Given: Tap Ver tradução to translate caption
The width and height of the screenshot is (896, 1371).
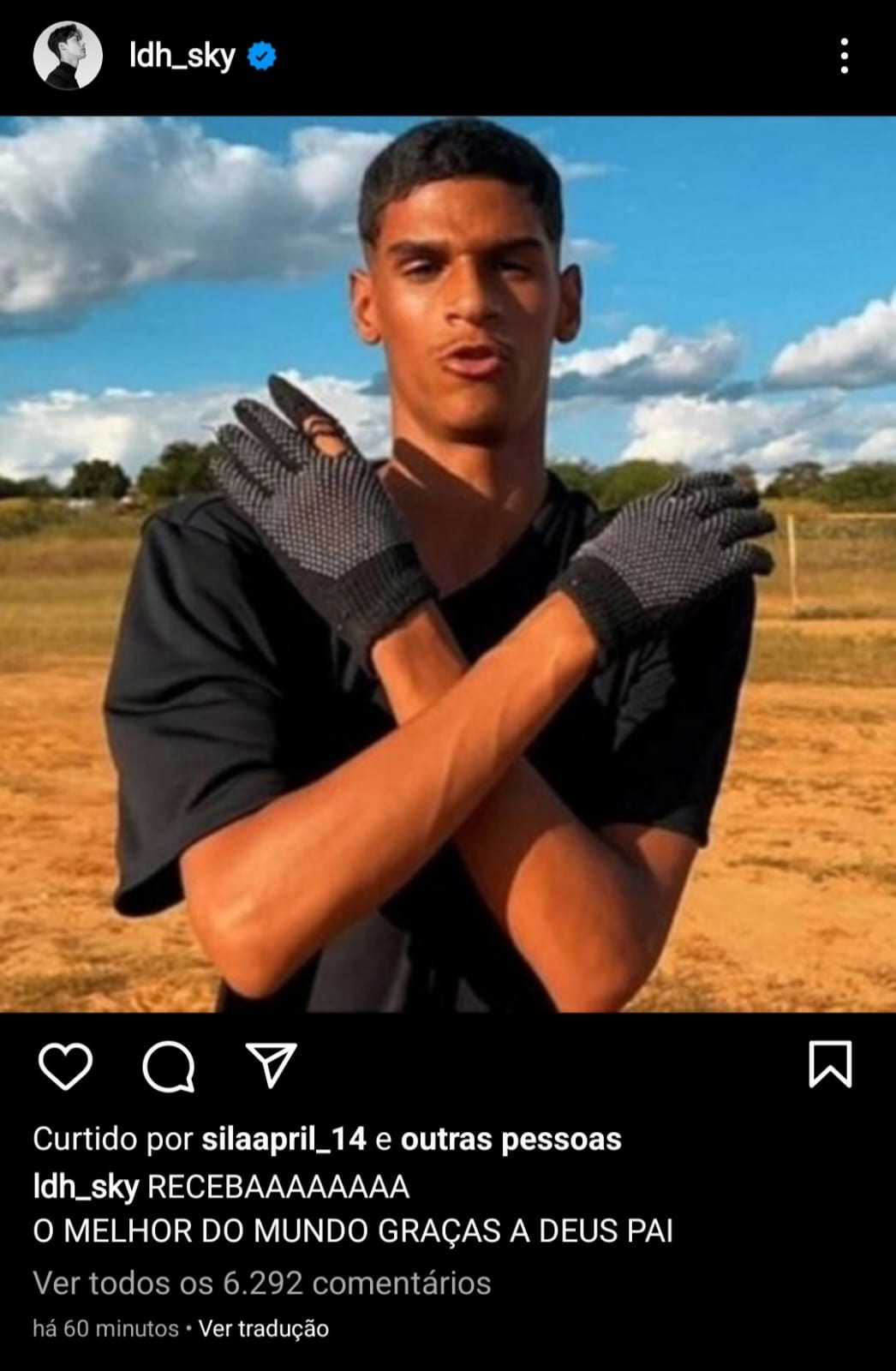Looking at the screenshot, I should [x=264, y=1329].
